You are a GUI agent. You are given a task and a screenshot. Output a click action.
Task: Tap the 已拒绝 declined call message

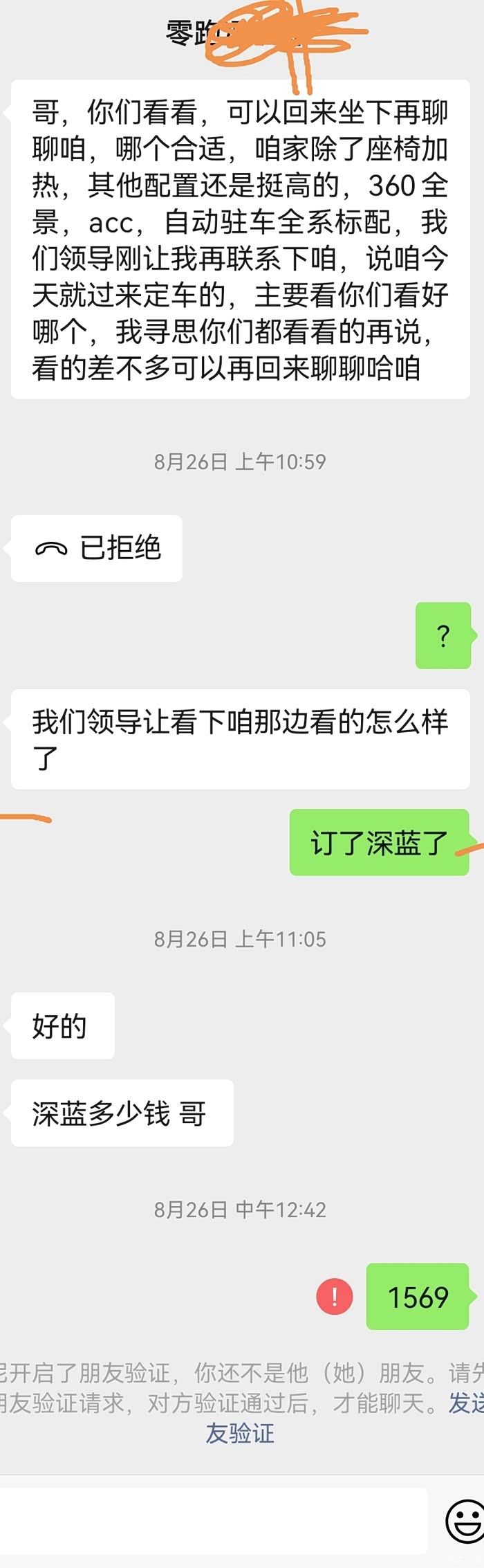[x=97, y=548]
